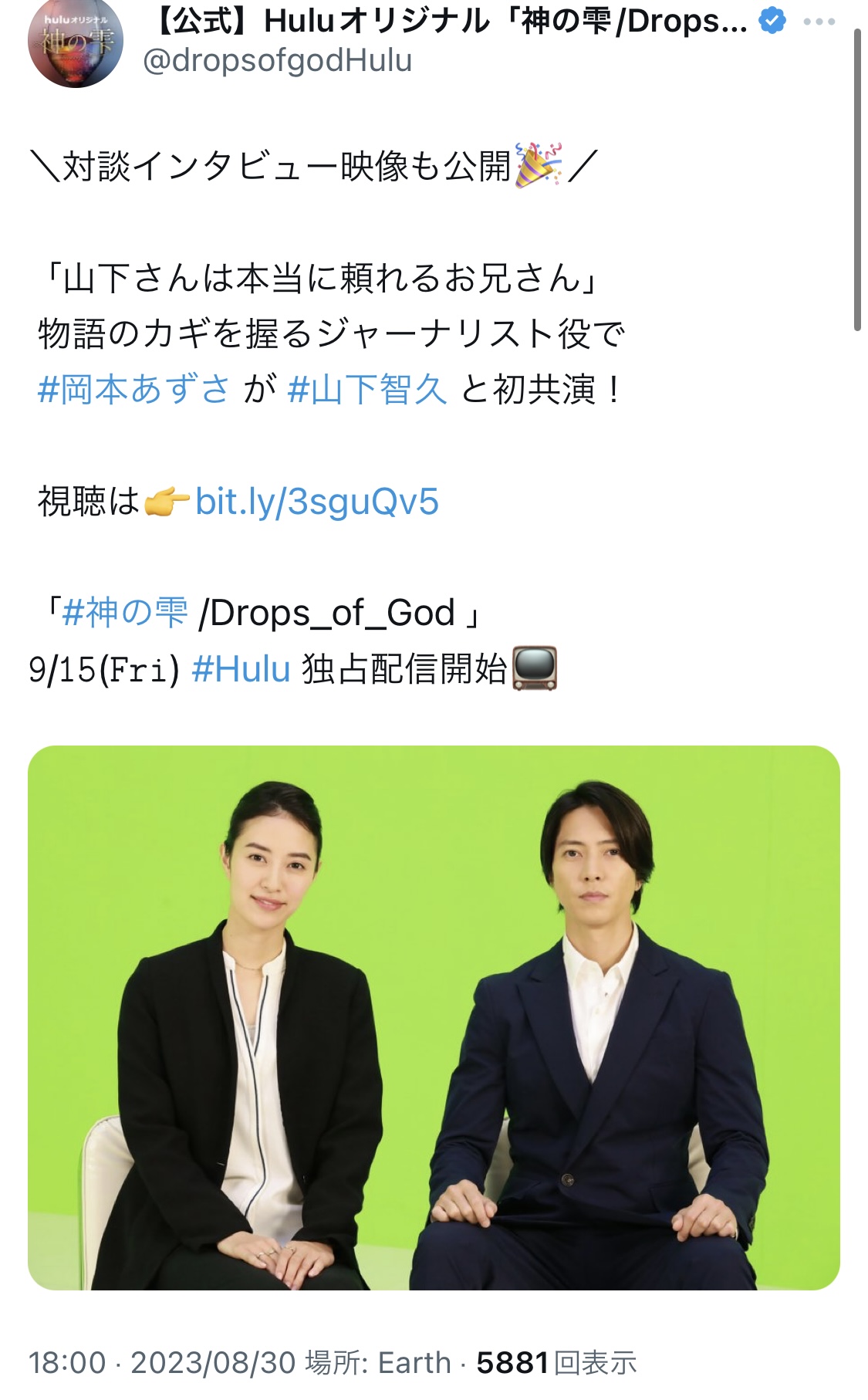This screenshot has width=868, height=1400.
Task: Open the dropsofgodHulu profile avatar
Action: 75,42
